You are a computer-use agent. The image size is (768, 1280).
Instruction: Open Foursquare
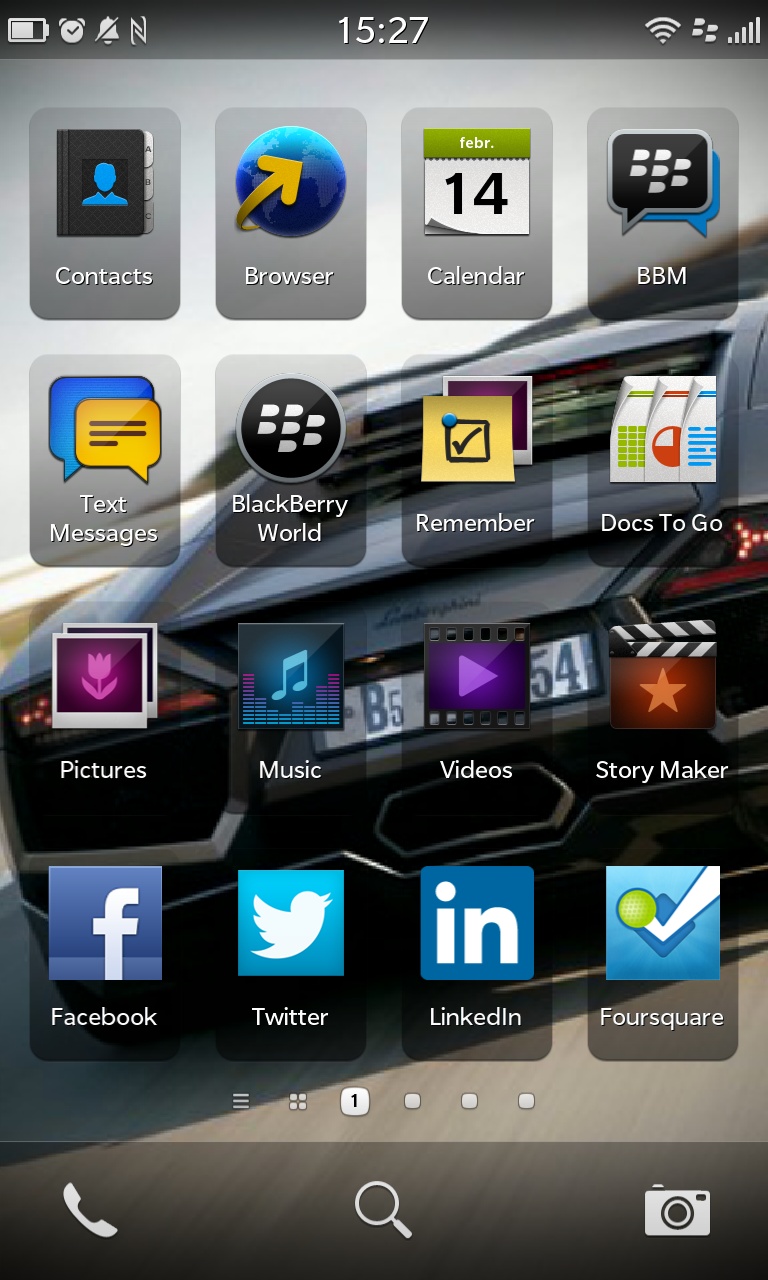[663, 954]
